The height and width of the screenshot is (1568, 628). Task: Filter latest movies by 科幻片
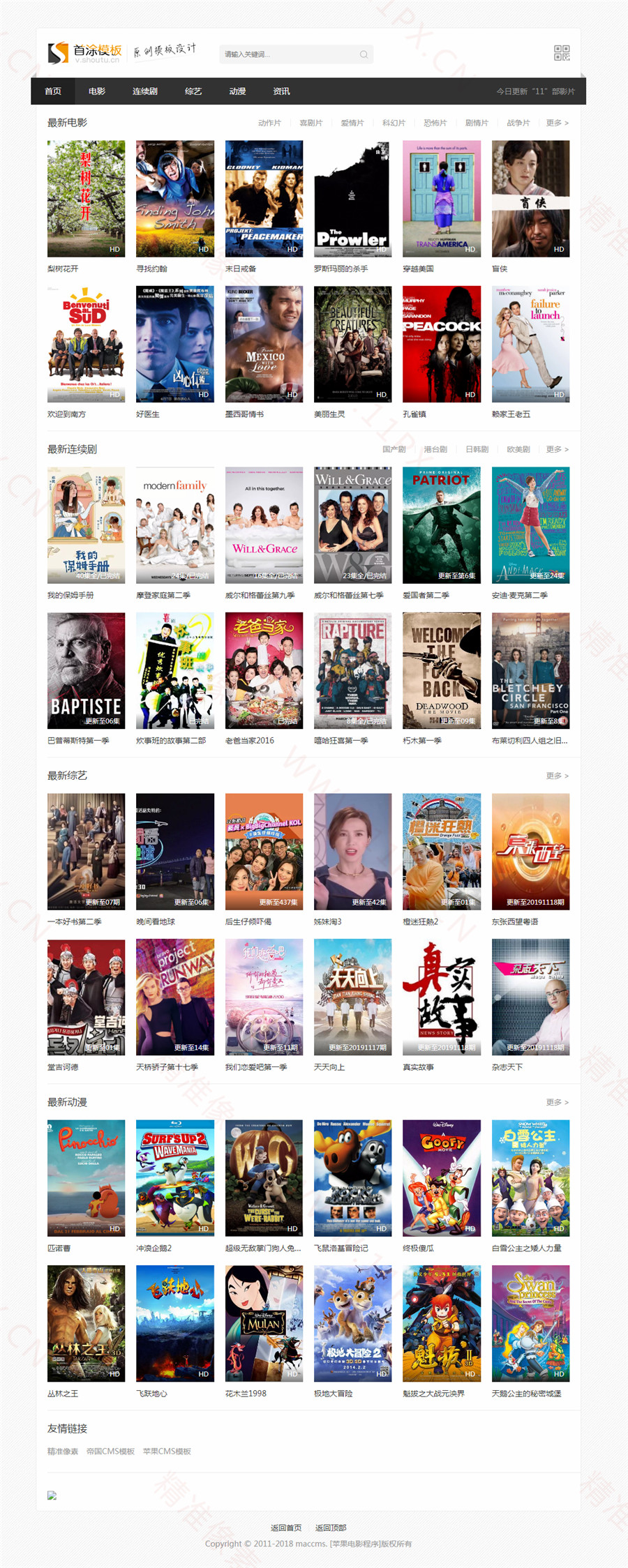point(394,123)
